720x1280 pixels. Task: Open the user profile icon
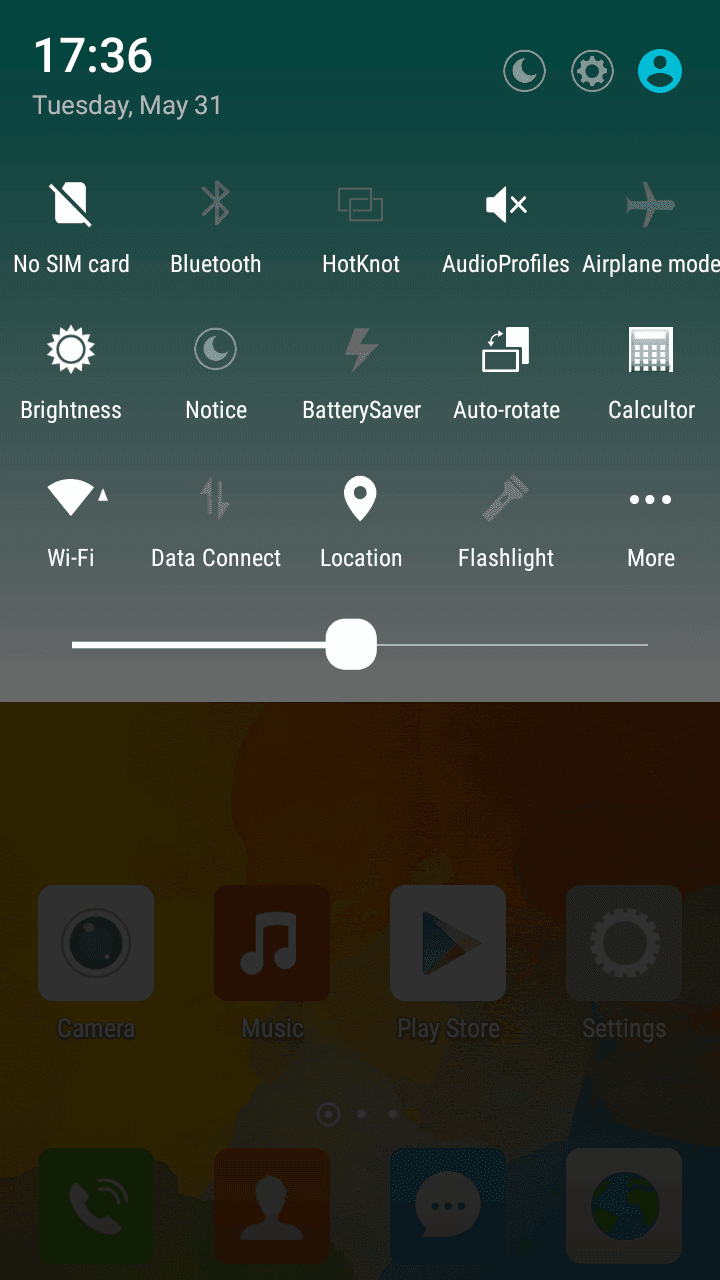(x=660, y=72)
